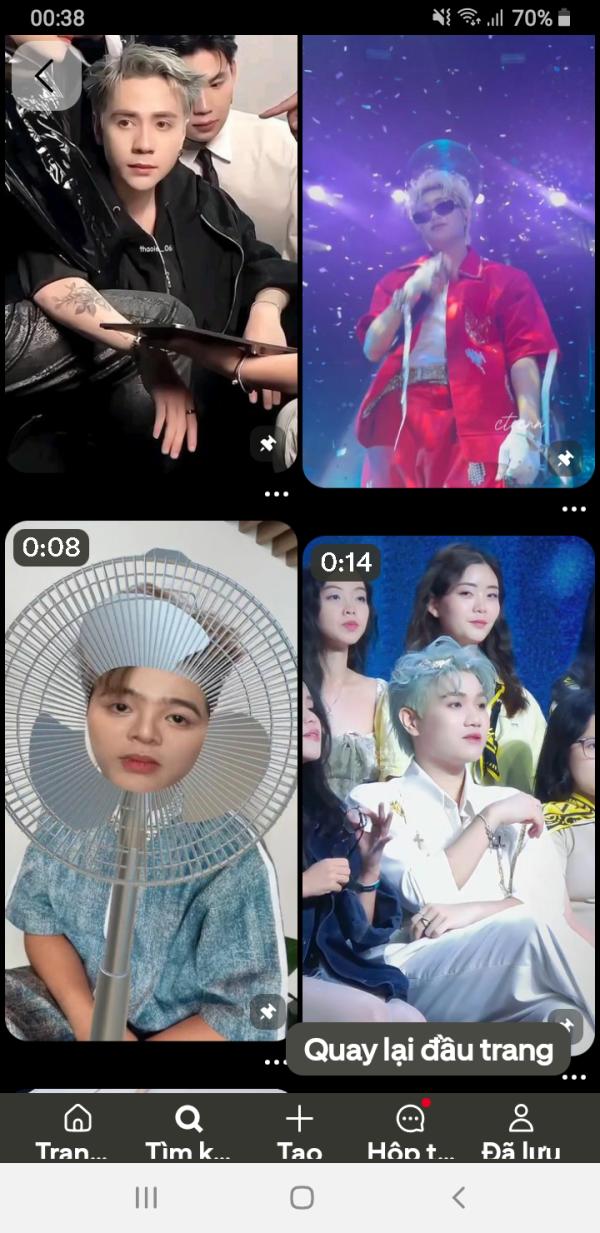The image size is (600, 1233).
Task: Open the 0:08 video with the fan
Action: pos(150,780)
